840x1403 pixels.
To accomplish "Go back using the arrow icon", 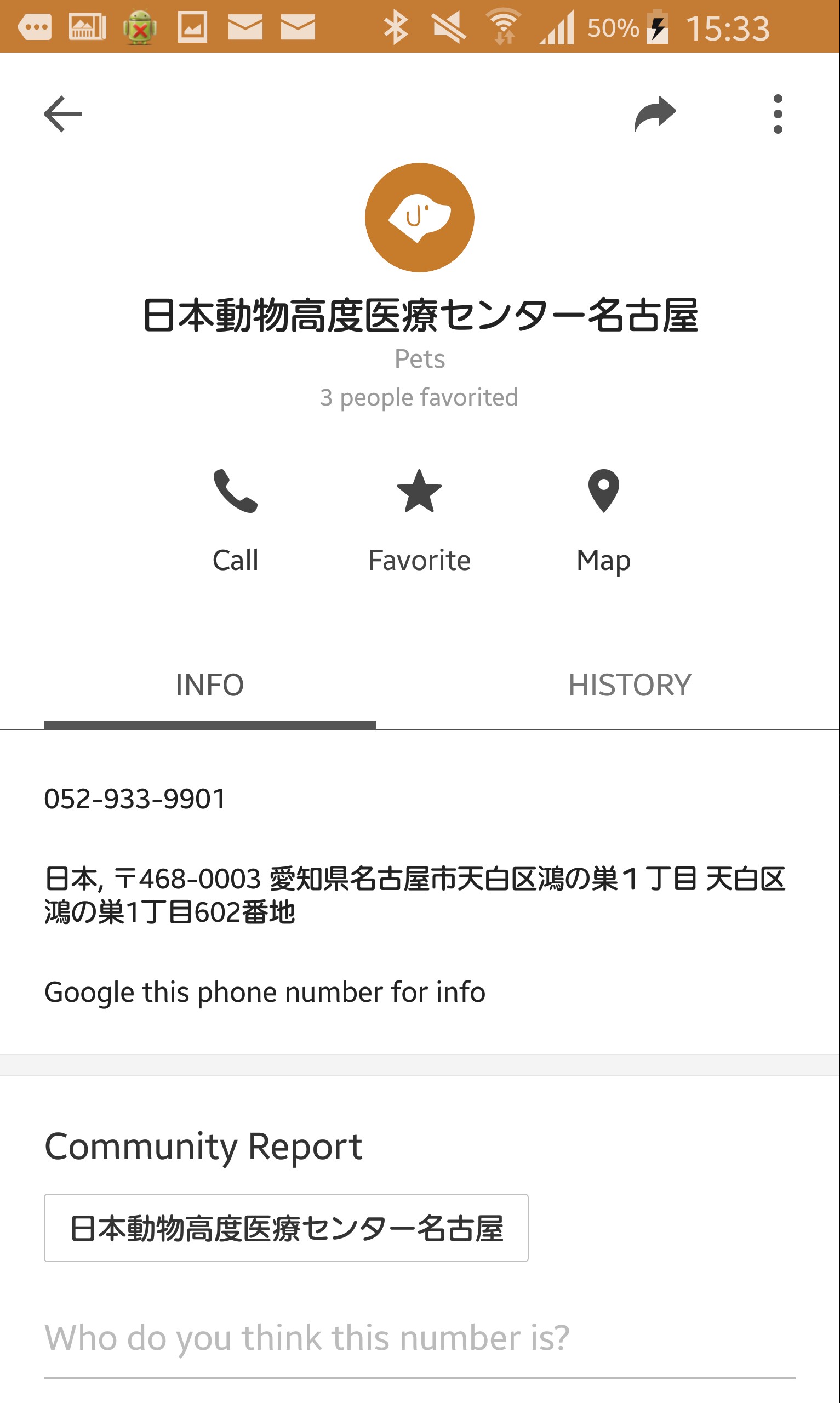I will pos(63,114).
